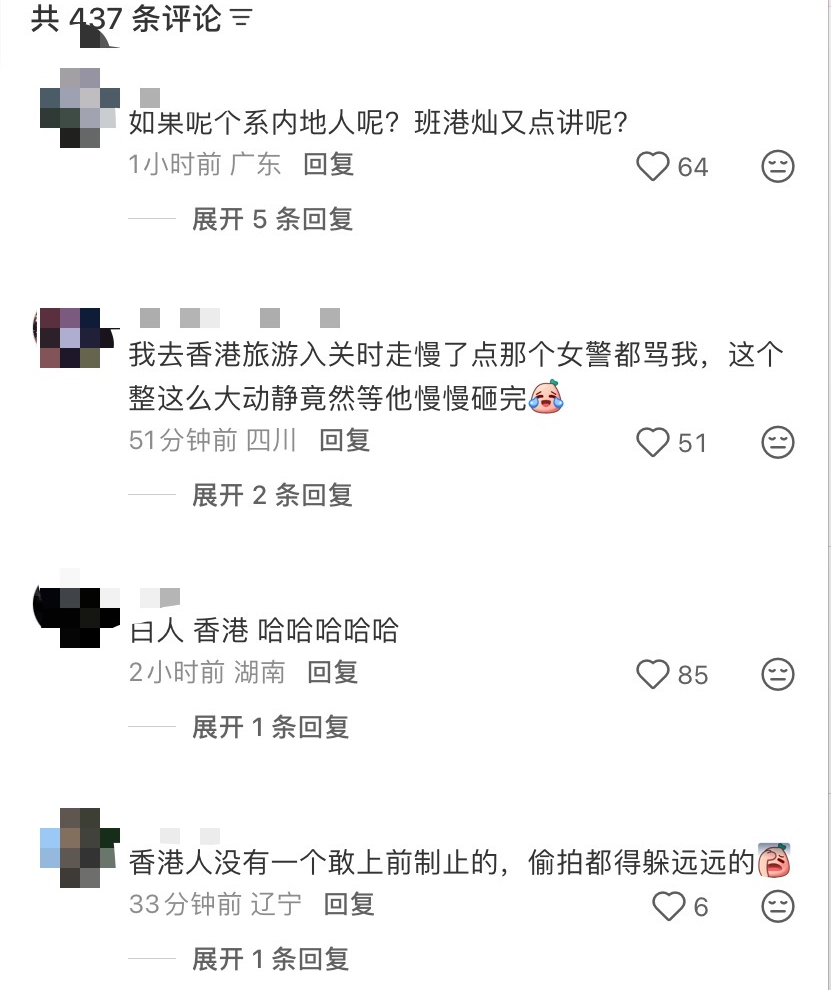Dislike the comment posted from 湖南
Screen dimensions: 831x990
point(778,675)
